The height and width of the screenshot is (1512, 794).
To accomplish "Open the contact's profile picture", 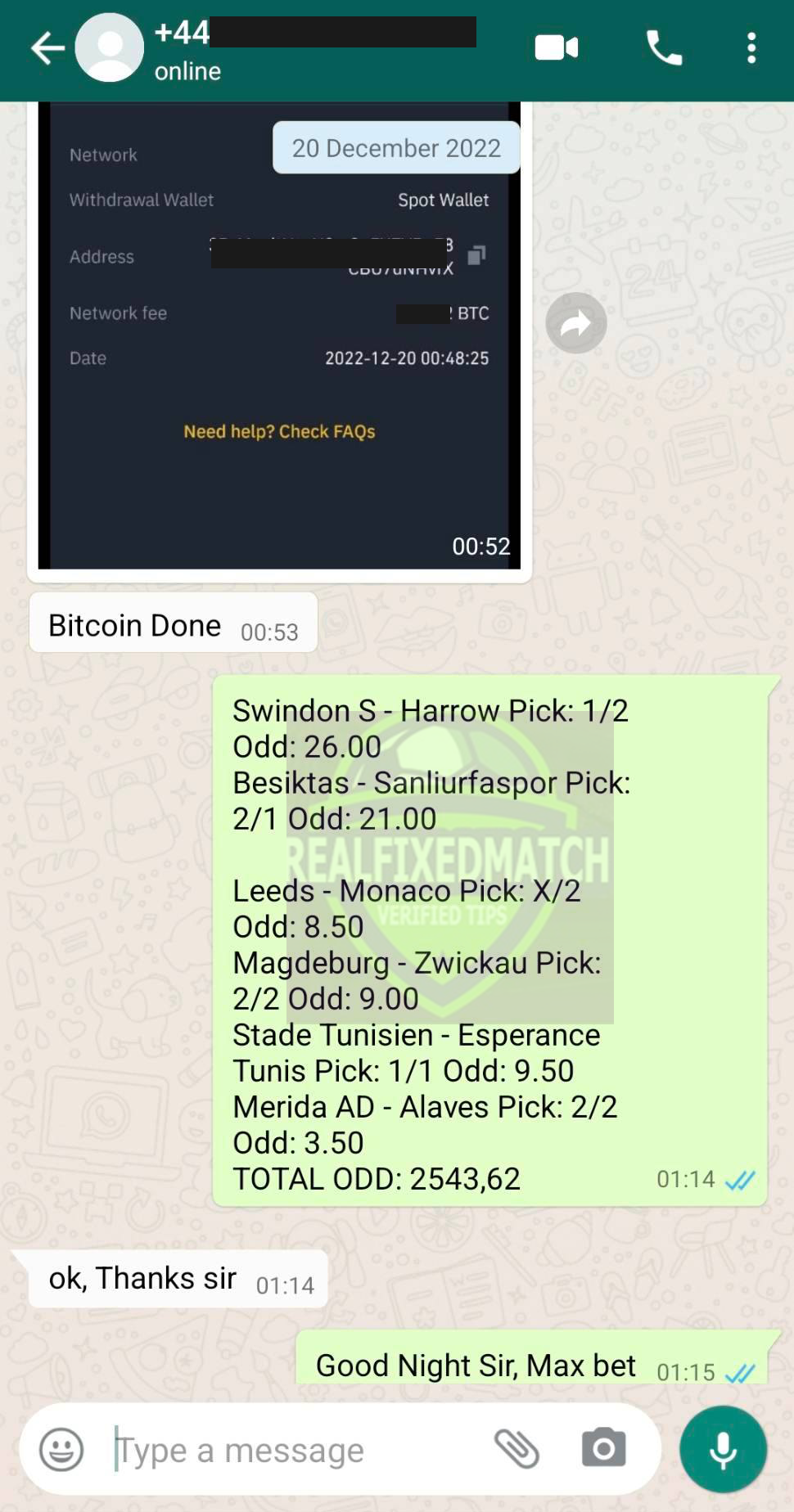I will click(109, 47).
